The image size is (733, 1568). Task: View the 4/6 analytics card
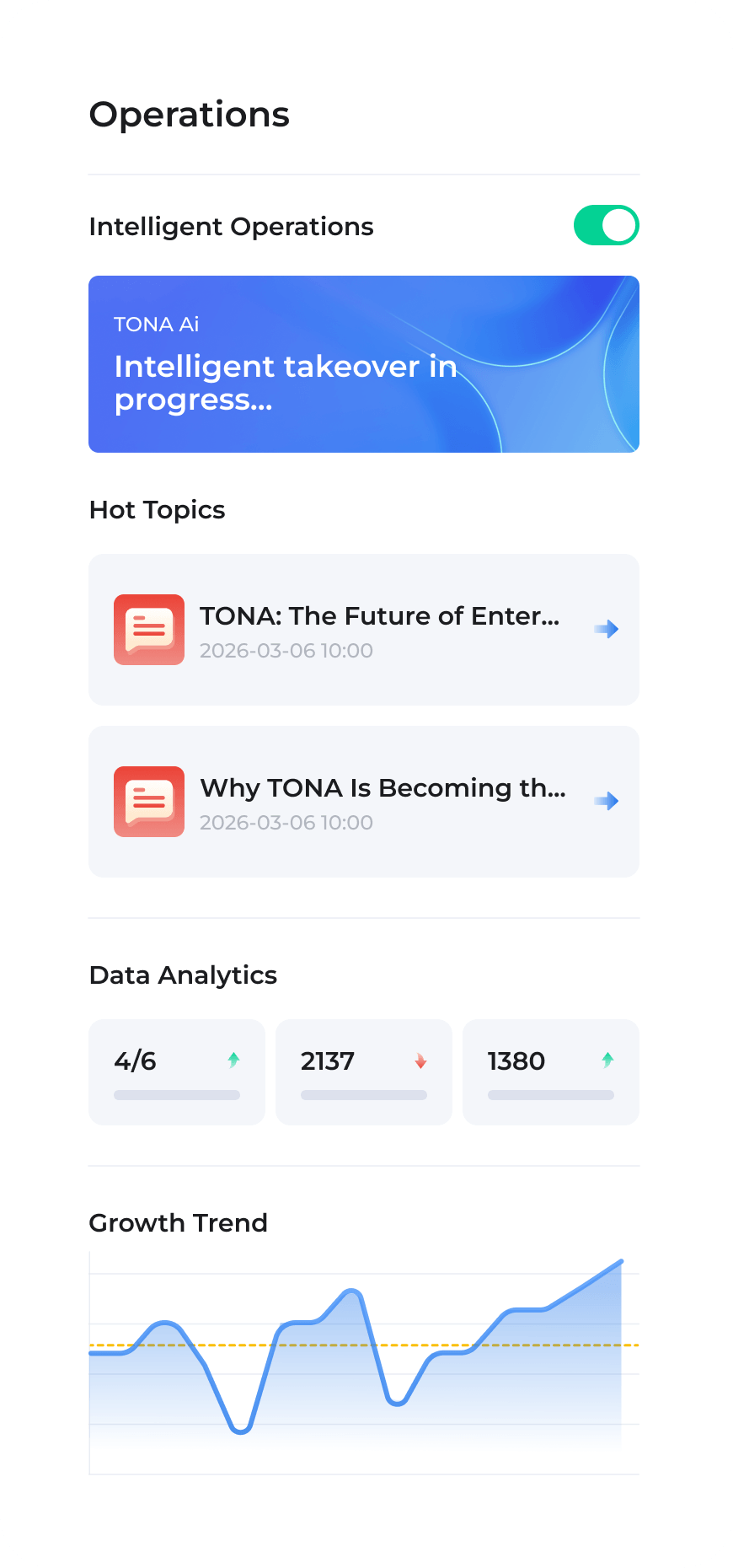(x=177, y=1071)
